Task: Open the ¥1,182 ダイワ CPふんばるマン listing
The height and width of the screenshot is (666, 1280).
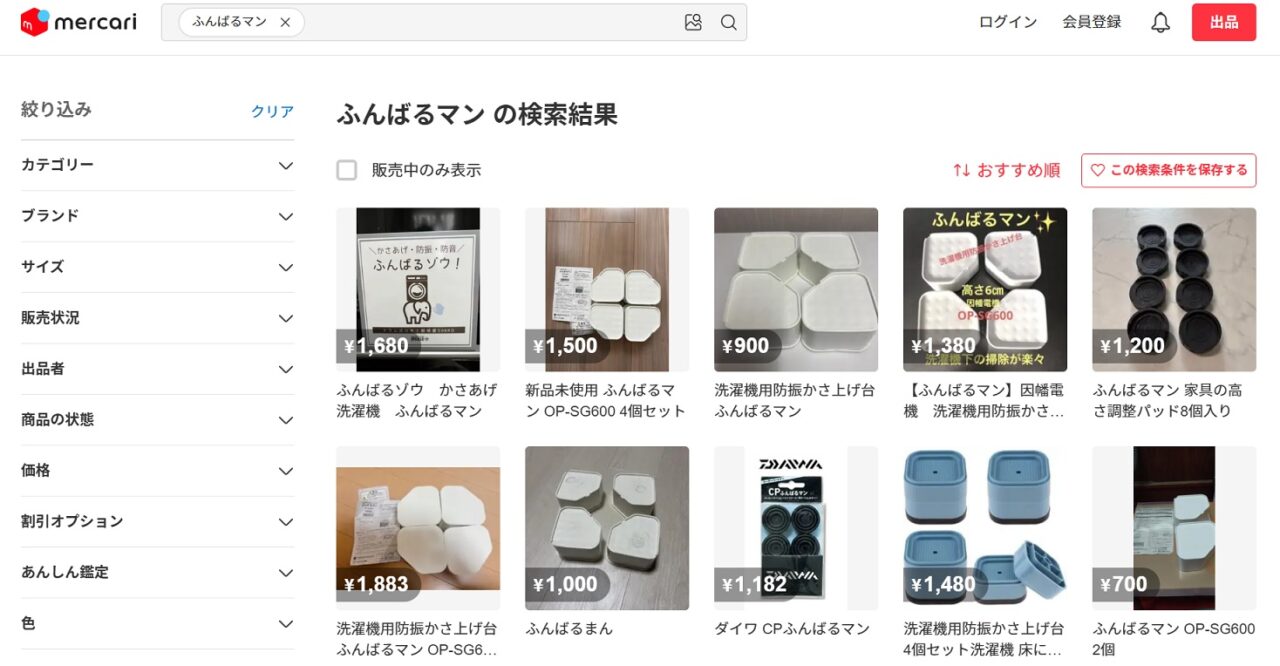Action: click(x=796, y=528)
